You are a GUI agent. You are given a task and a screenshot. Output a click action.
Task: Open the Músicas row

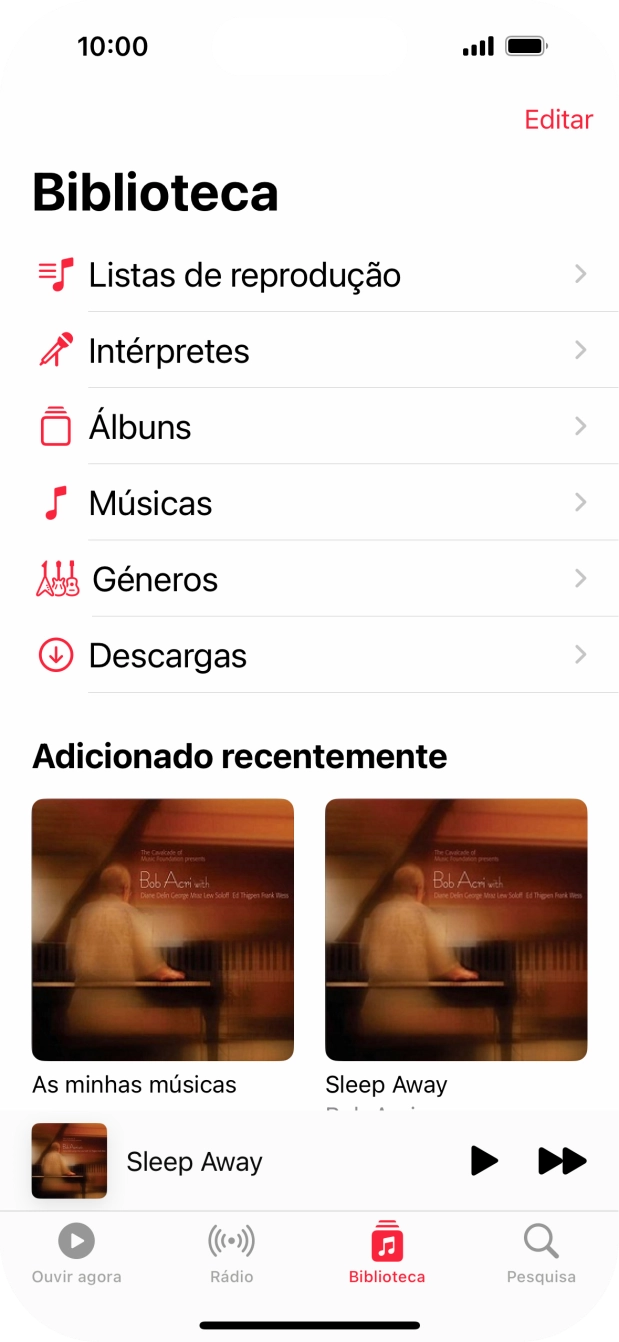[x=309, y=503]
